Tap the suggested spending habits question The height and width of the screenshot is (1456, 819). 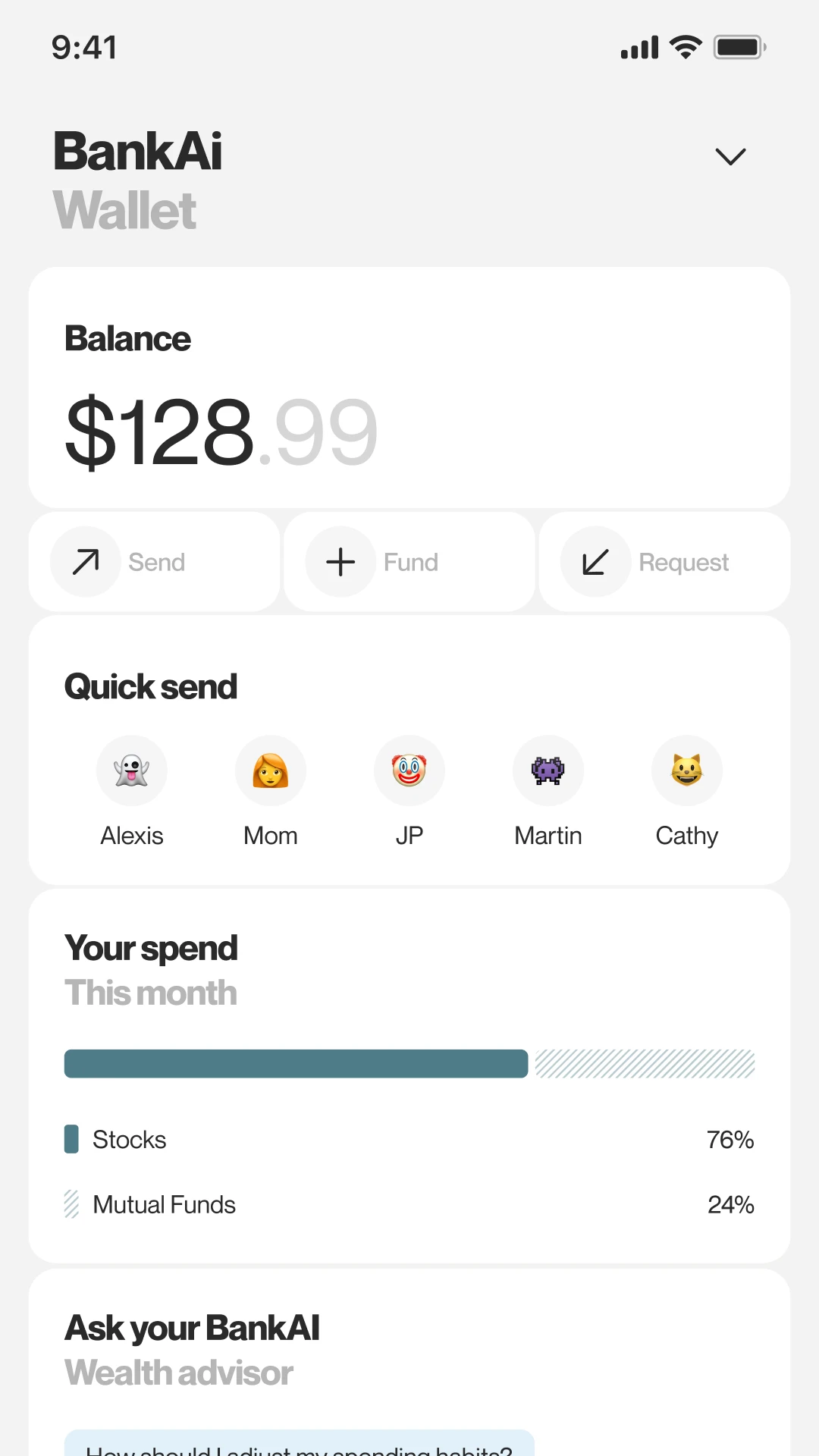pyautogui.click(x=300, y=1443)
